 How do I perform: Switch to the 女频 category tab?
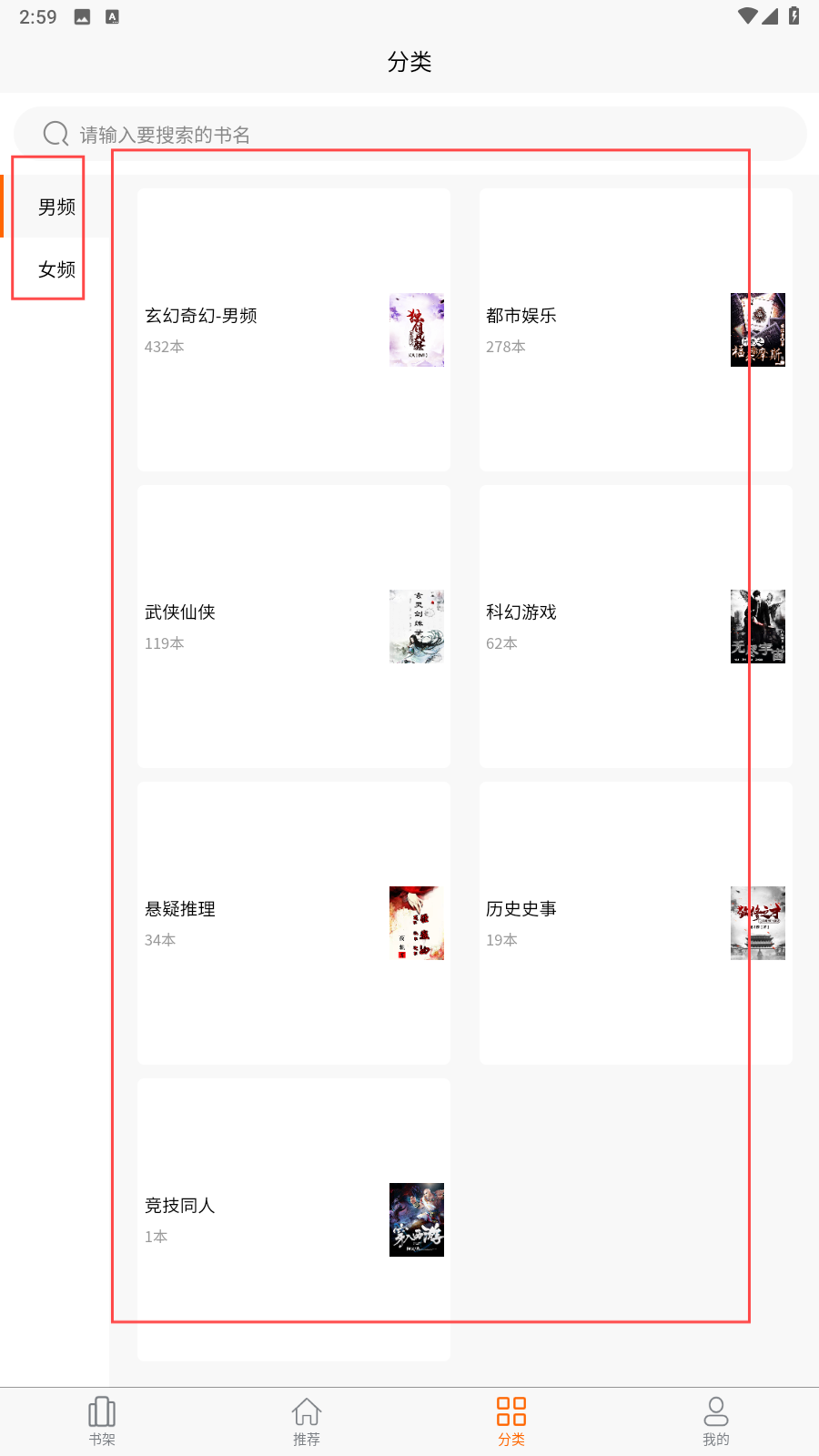pos(56,269)
